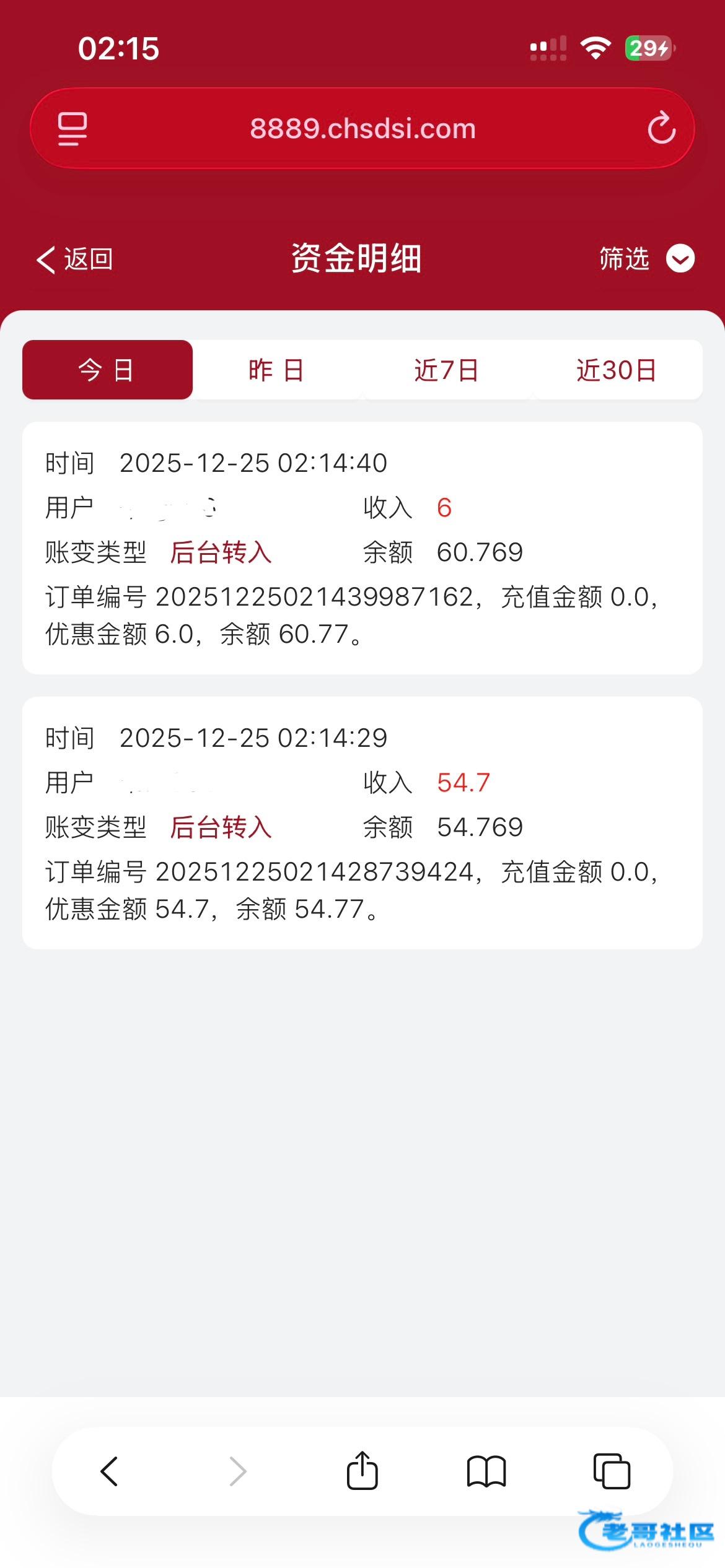Go back using the 返回 button
Image resolution: width=725 pixels, height=1568 pixels.
pos(75,259)
